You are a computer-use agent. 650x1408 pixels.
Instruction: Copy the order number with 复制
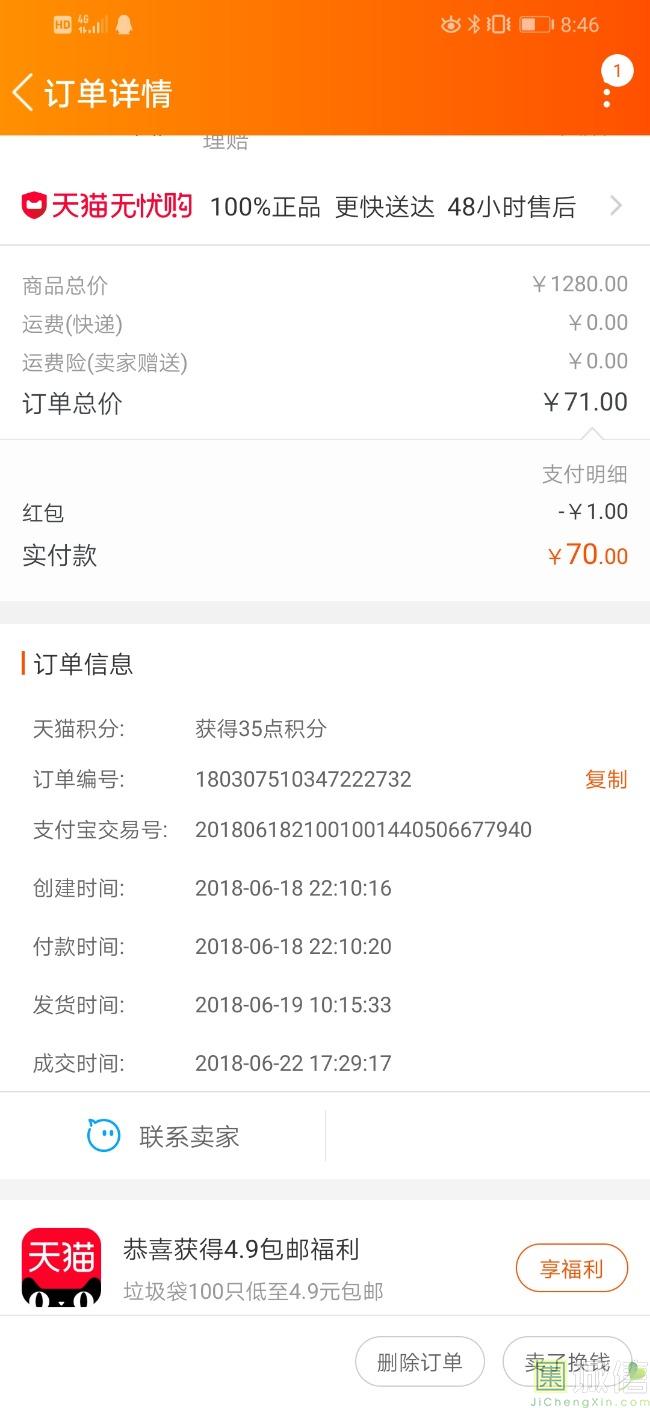coord(606,779)
